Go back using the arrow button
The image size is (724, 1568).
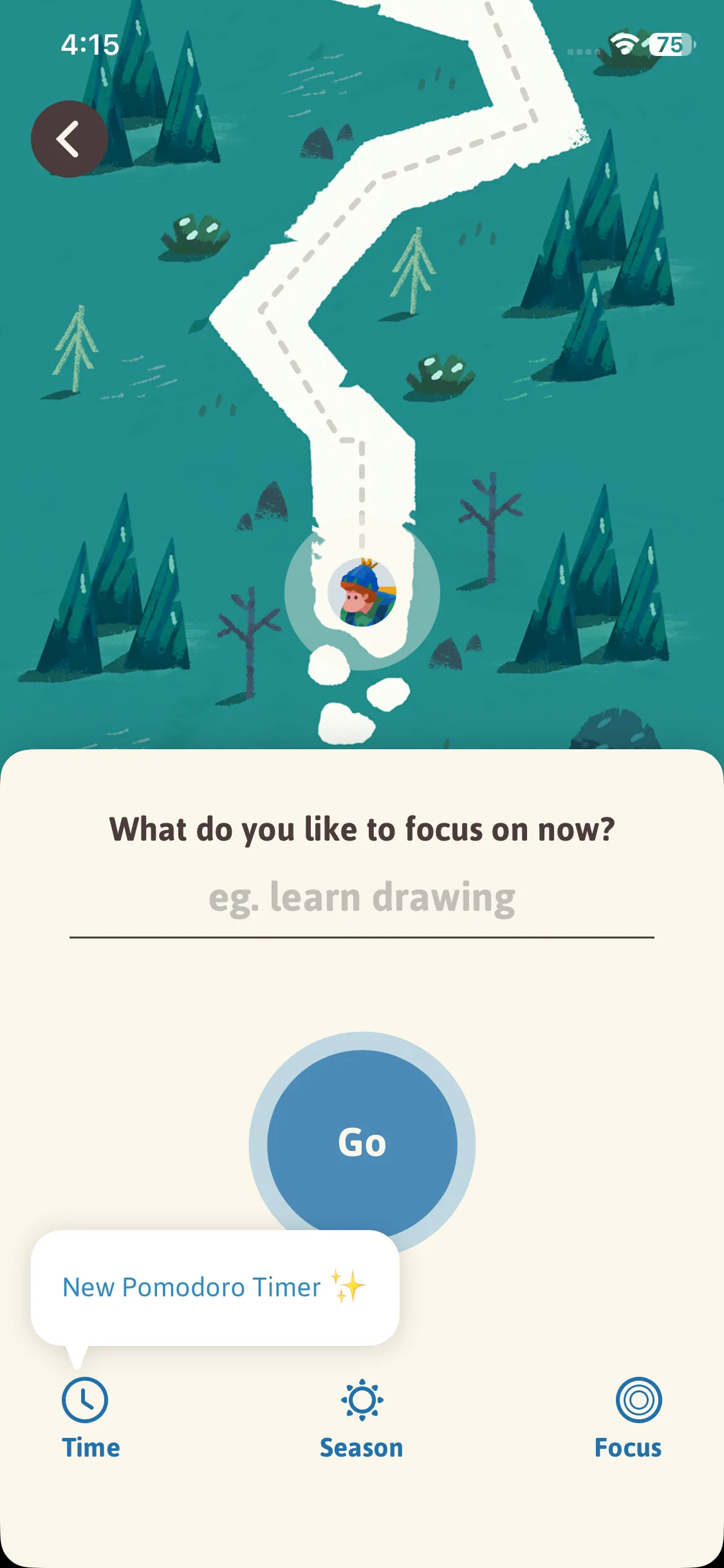(x=69, y=139)
